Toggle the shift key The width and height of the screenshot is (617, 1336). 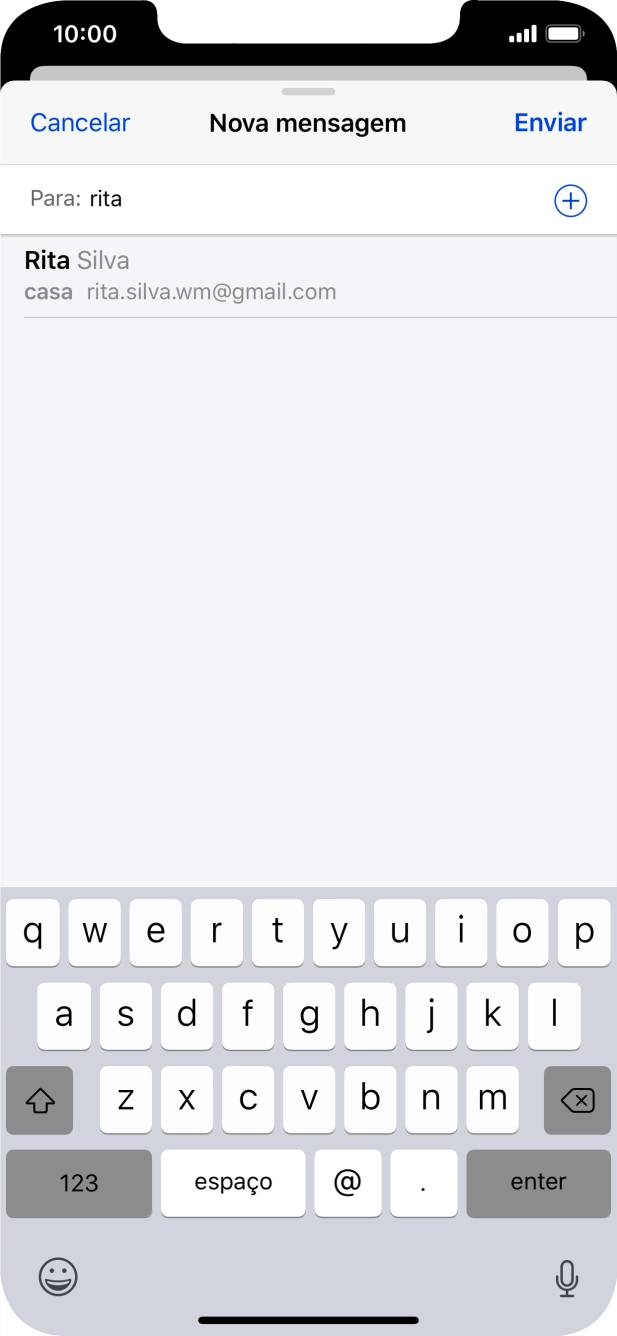click(x=39, y=1100)
